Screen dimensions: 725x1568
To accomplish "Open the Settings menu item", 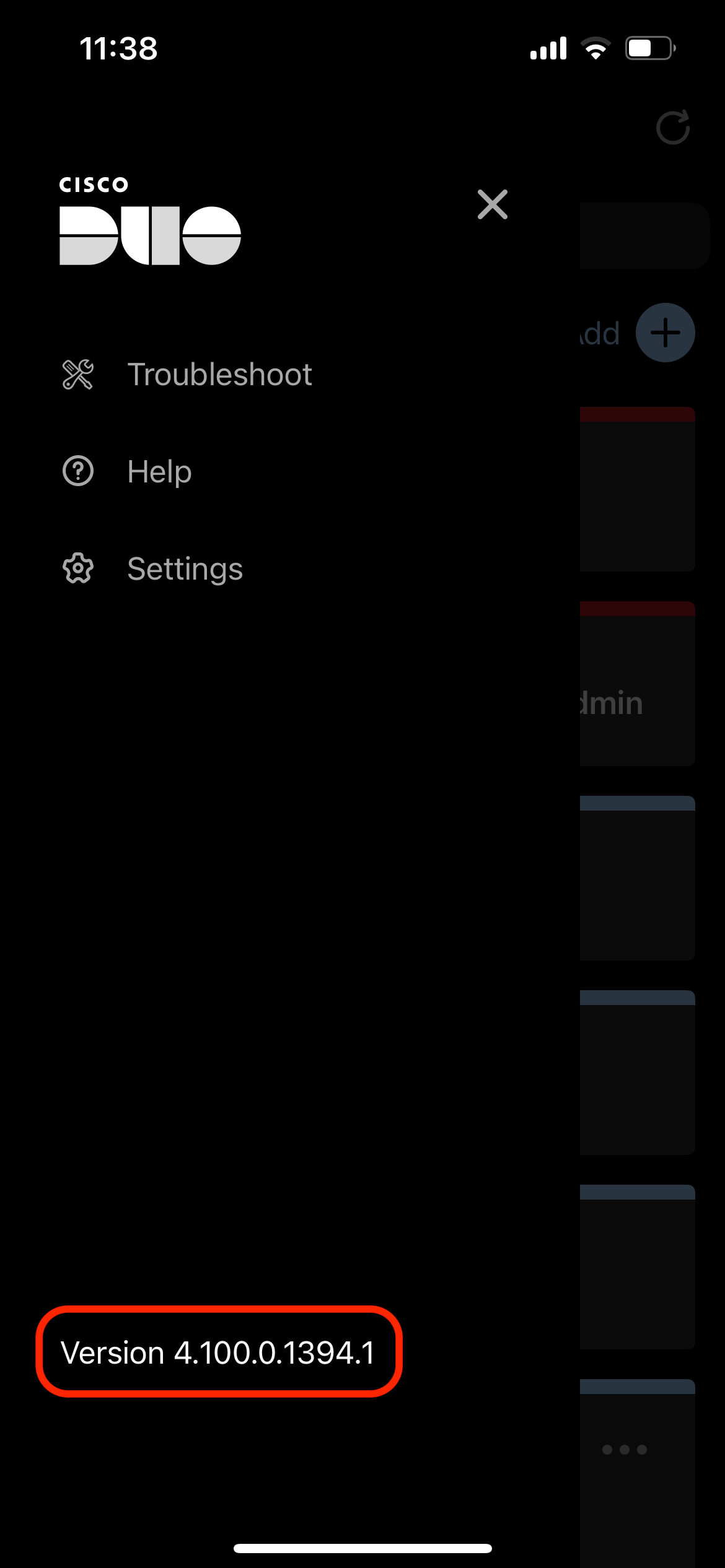I will (x=185, y=568).
